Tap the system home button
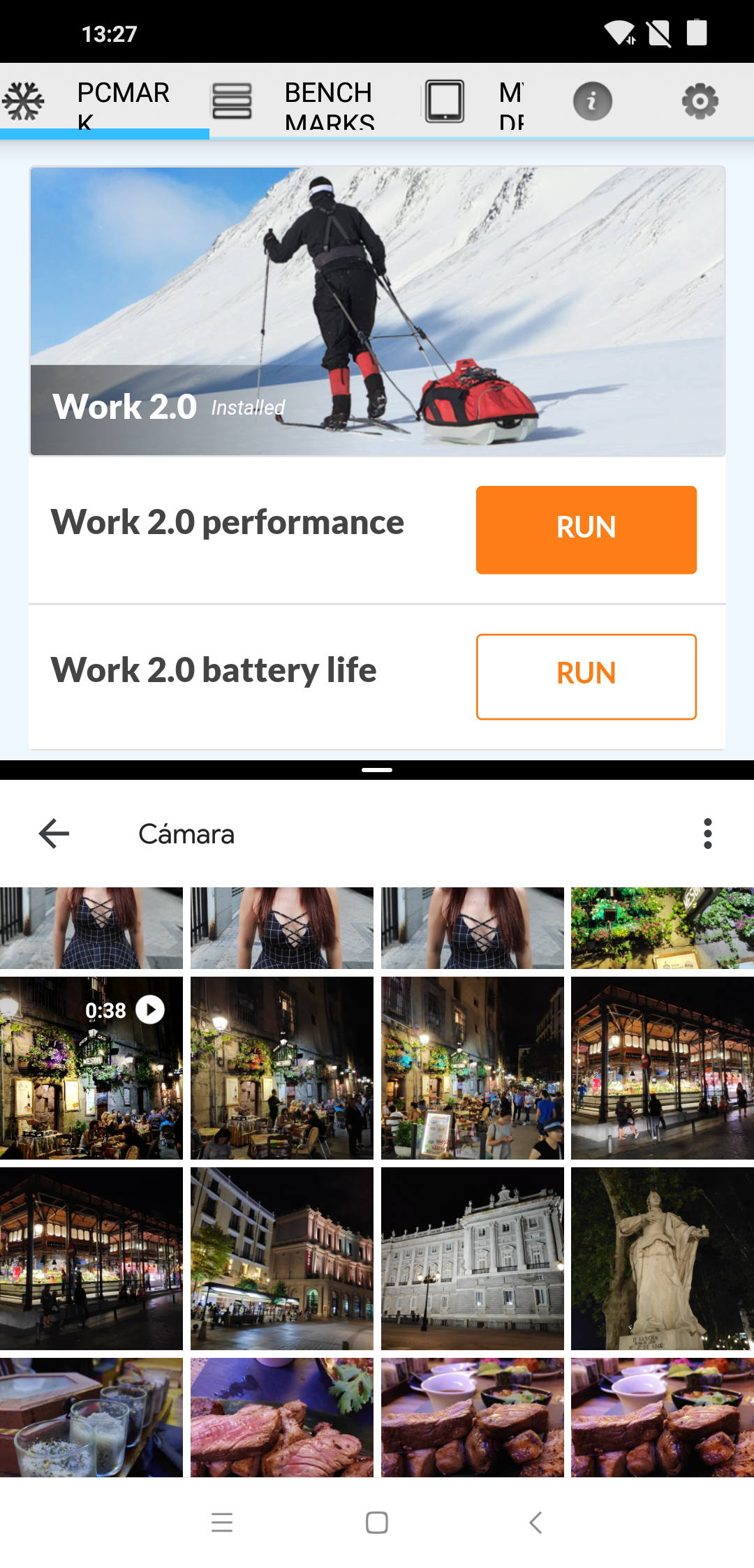 click(x=377, y=1523)
